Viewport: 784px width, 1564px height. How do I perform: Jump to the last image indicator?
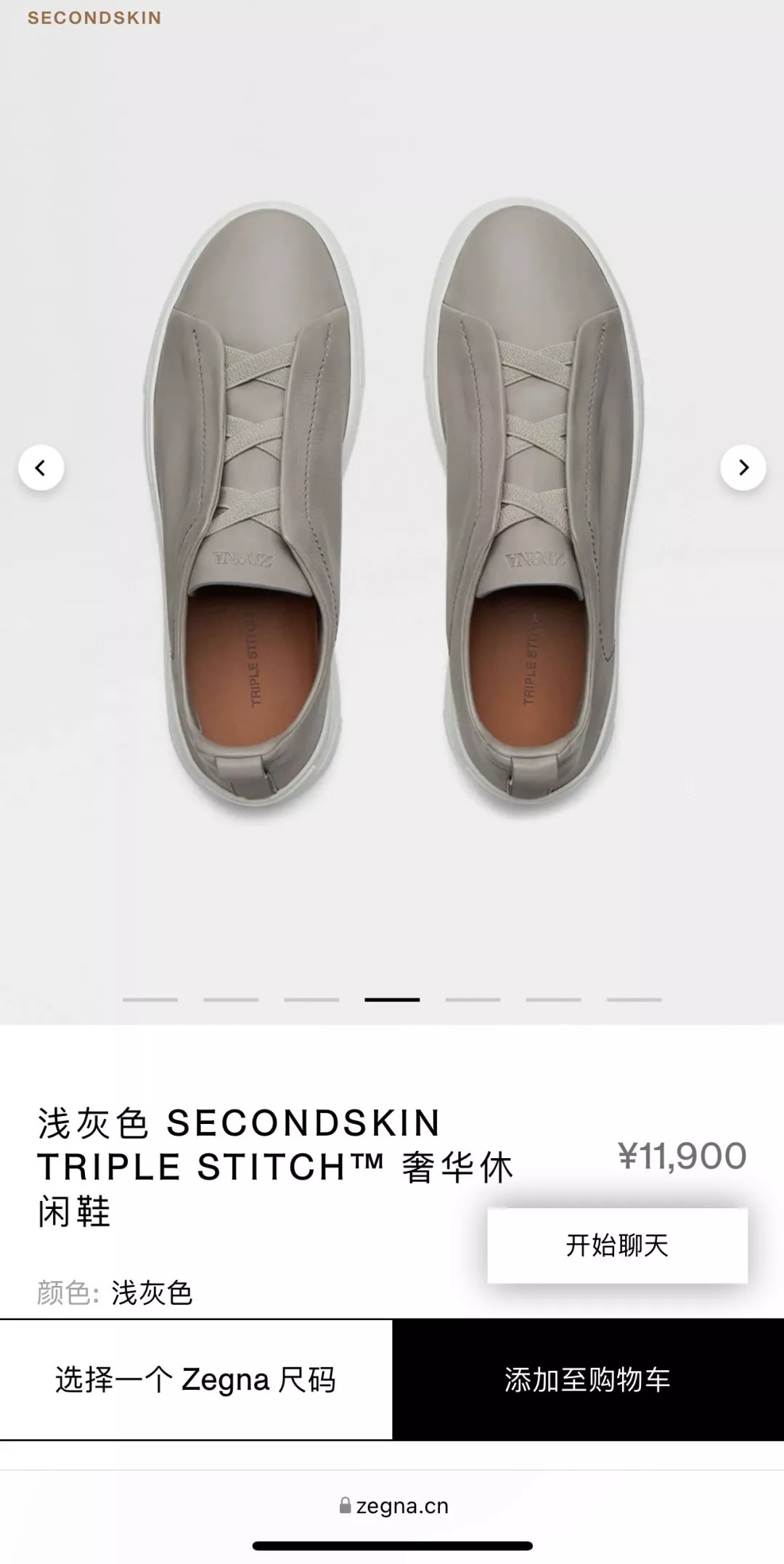634,1000
